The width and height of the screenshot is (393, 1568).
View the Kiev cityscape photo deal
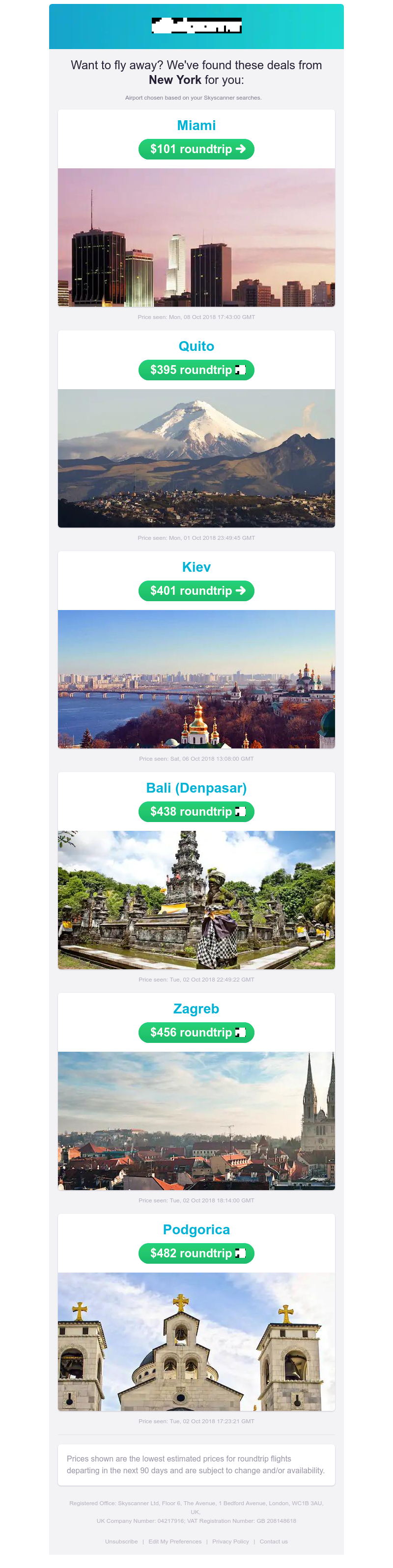coord(196,679)
